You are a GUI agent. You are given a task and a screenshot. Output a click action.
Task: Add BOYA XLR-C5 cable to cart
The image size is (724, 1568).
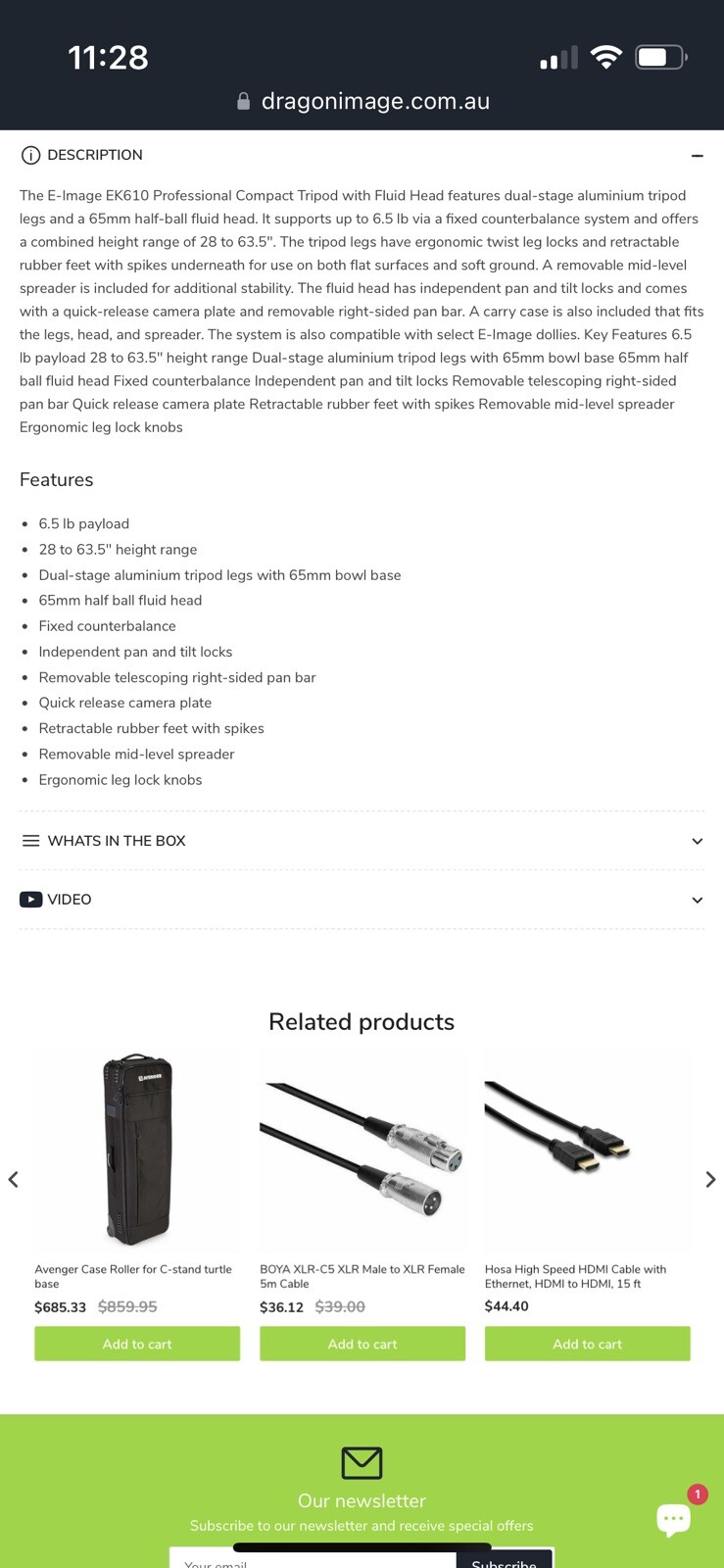pos(362,1344)
